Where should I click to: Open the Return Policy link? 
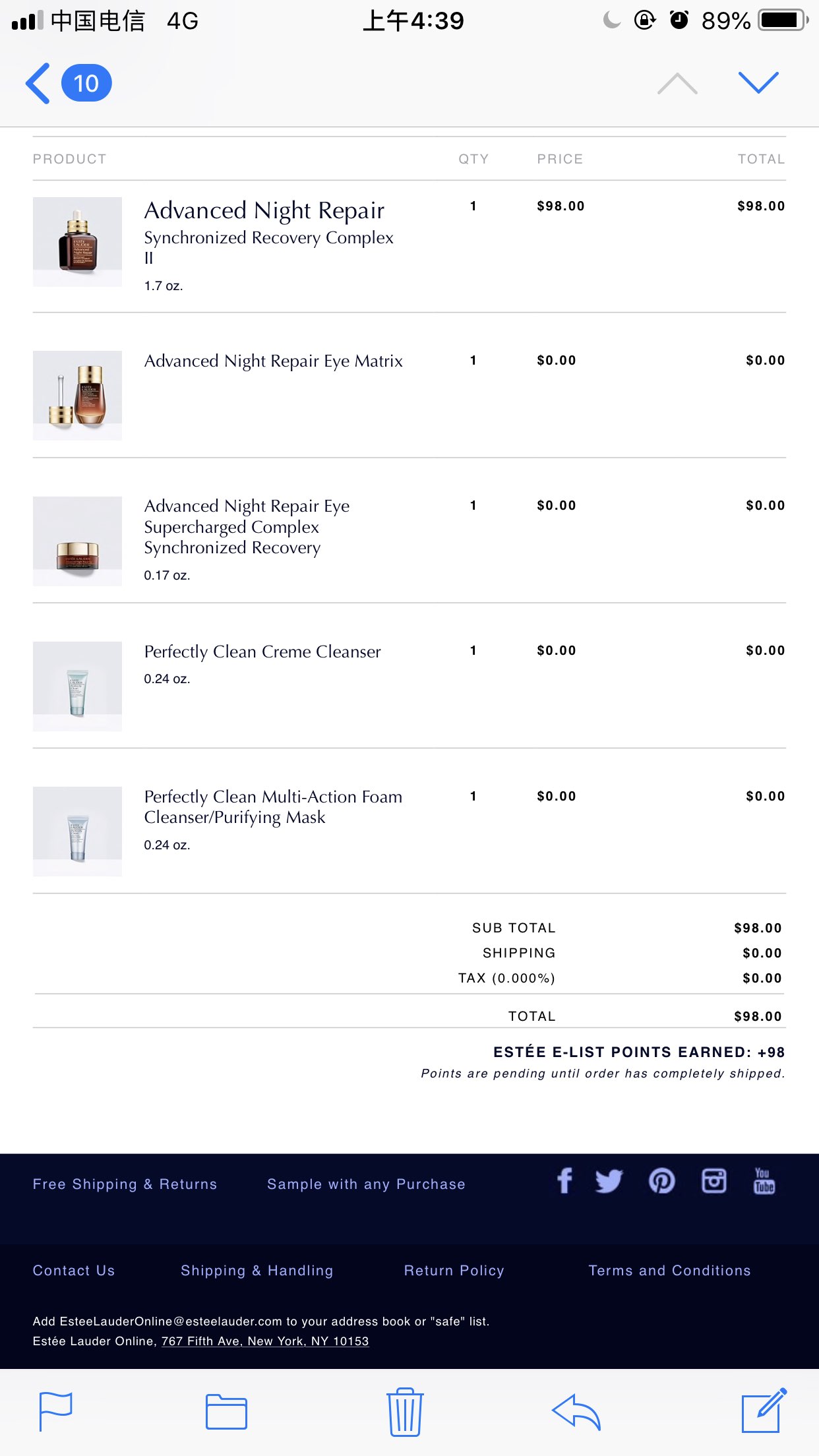(x=454, y=1271)
